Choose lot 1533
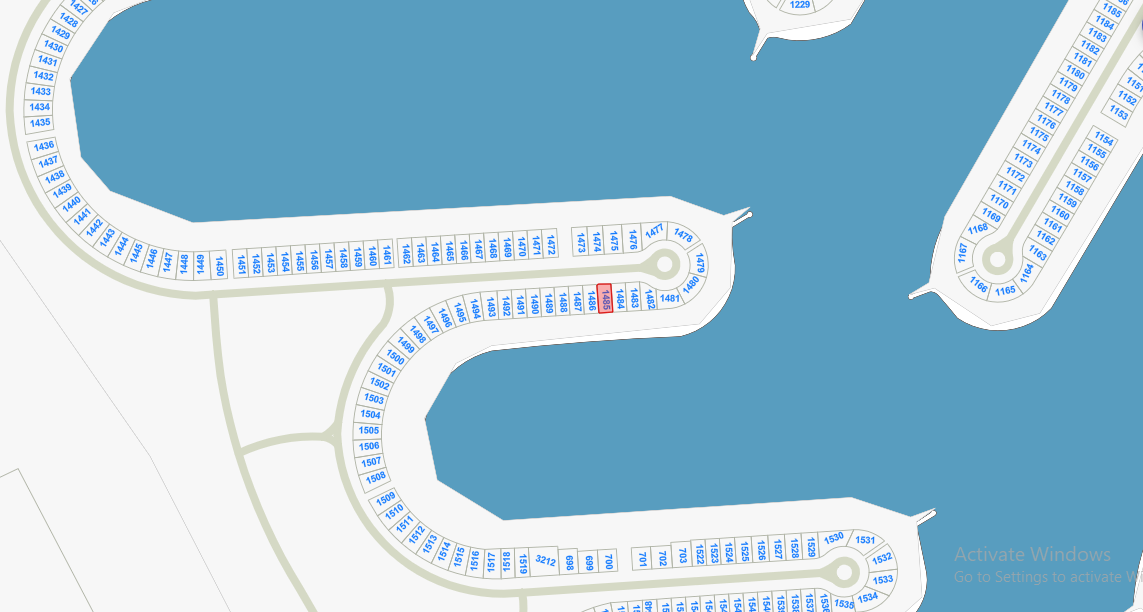The height and width of the screenshot is (612, 1143). (883, 579)
